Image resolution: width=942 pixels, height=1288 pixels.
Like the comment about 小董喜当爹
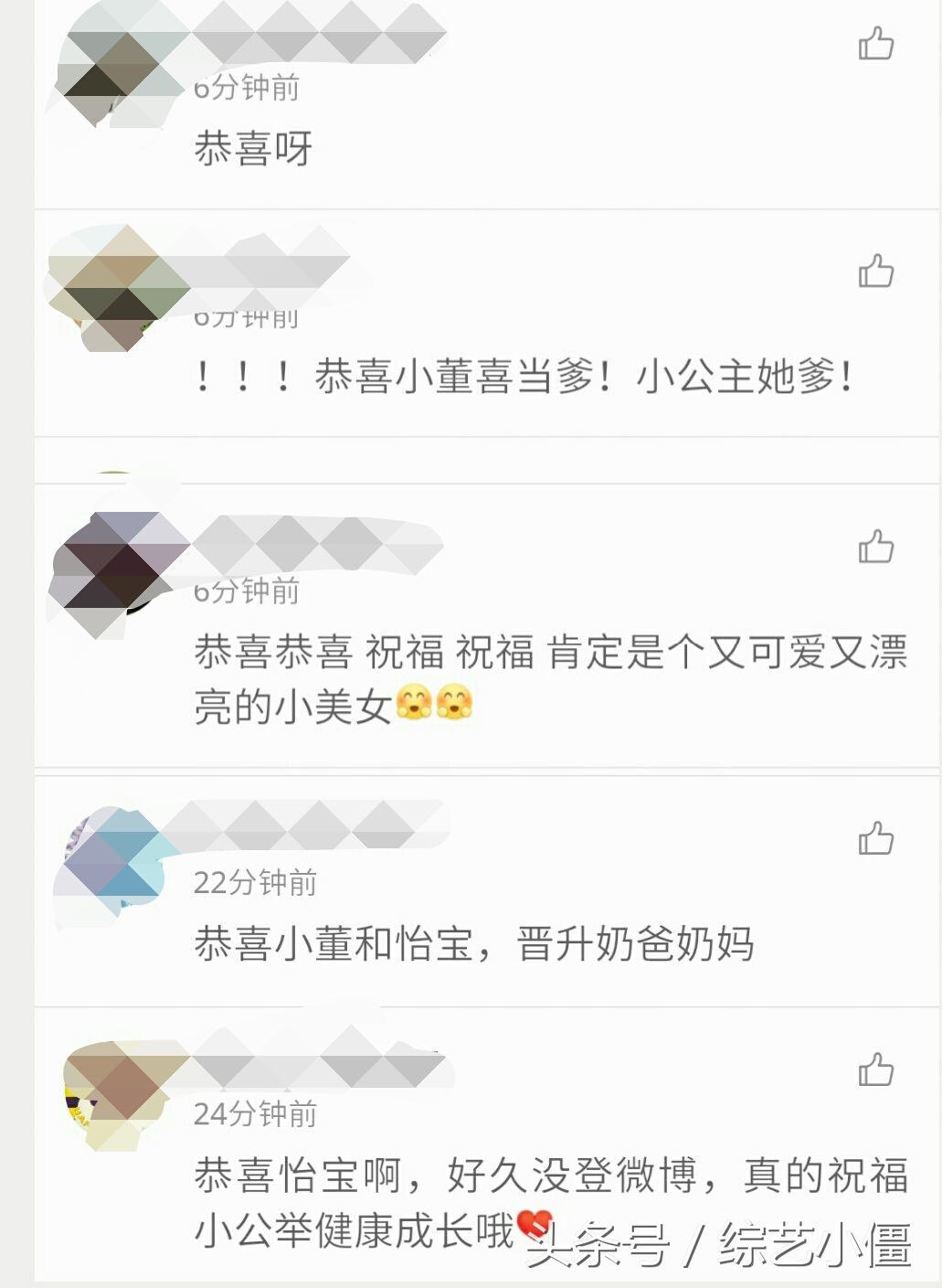pos(875,271)
